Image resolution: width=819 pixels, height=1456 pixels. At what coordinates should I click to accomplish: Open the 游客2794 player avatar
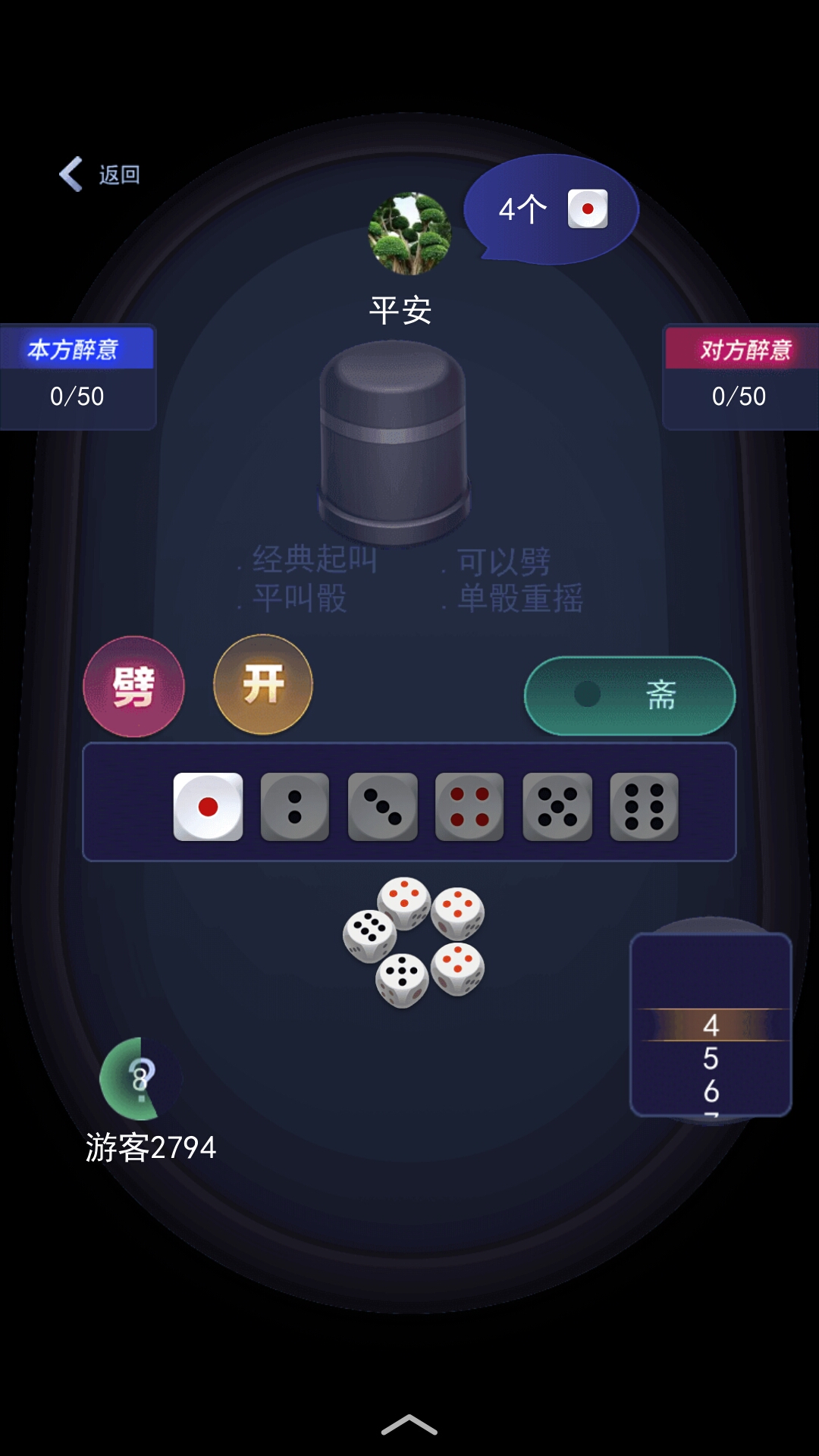click(x=140, y=1078)
